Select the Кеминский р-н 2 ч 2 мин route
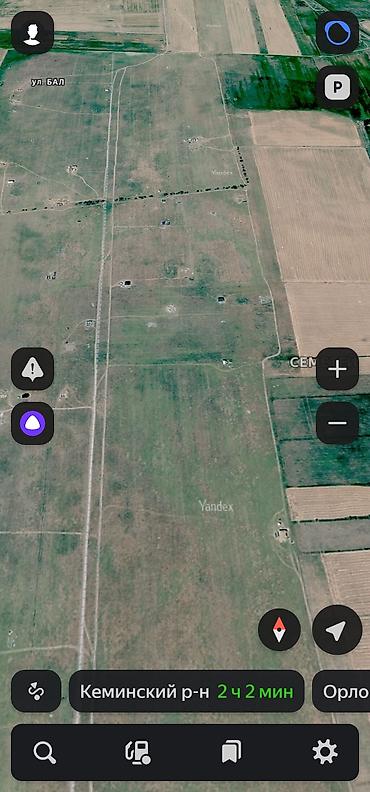The image size is (370, 792). [187, 691]
